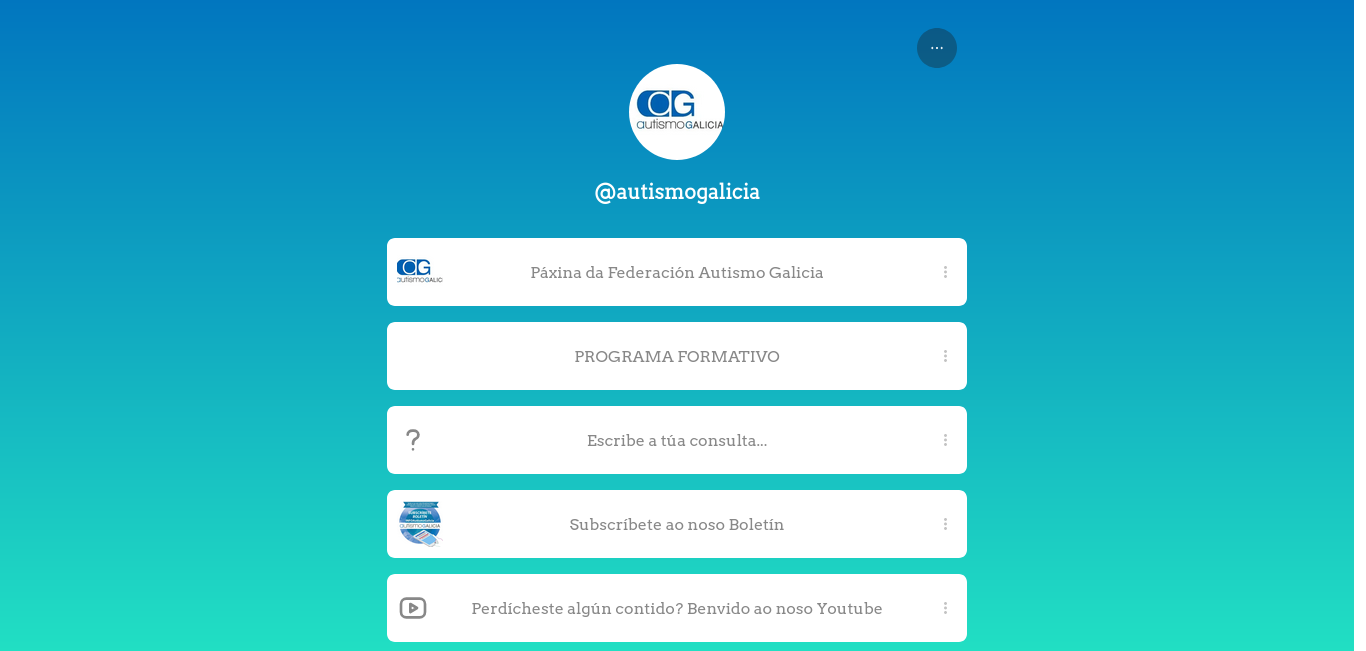The width and height of the screenshot is (1366, 651).
Task: Tap options dots on Páxina da Federación row
Action: coord(945,272)
